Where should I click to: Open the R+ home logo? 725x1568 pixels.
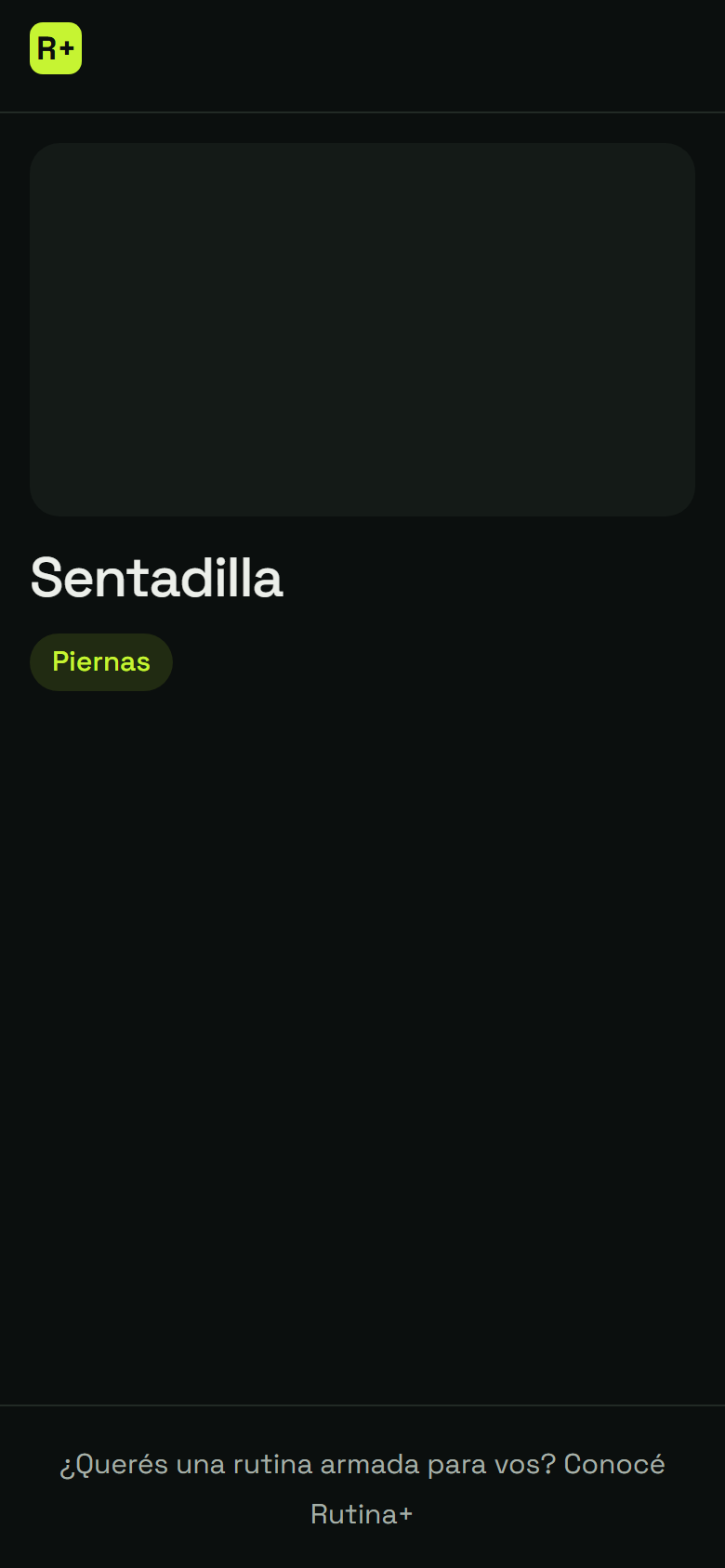56,48
